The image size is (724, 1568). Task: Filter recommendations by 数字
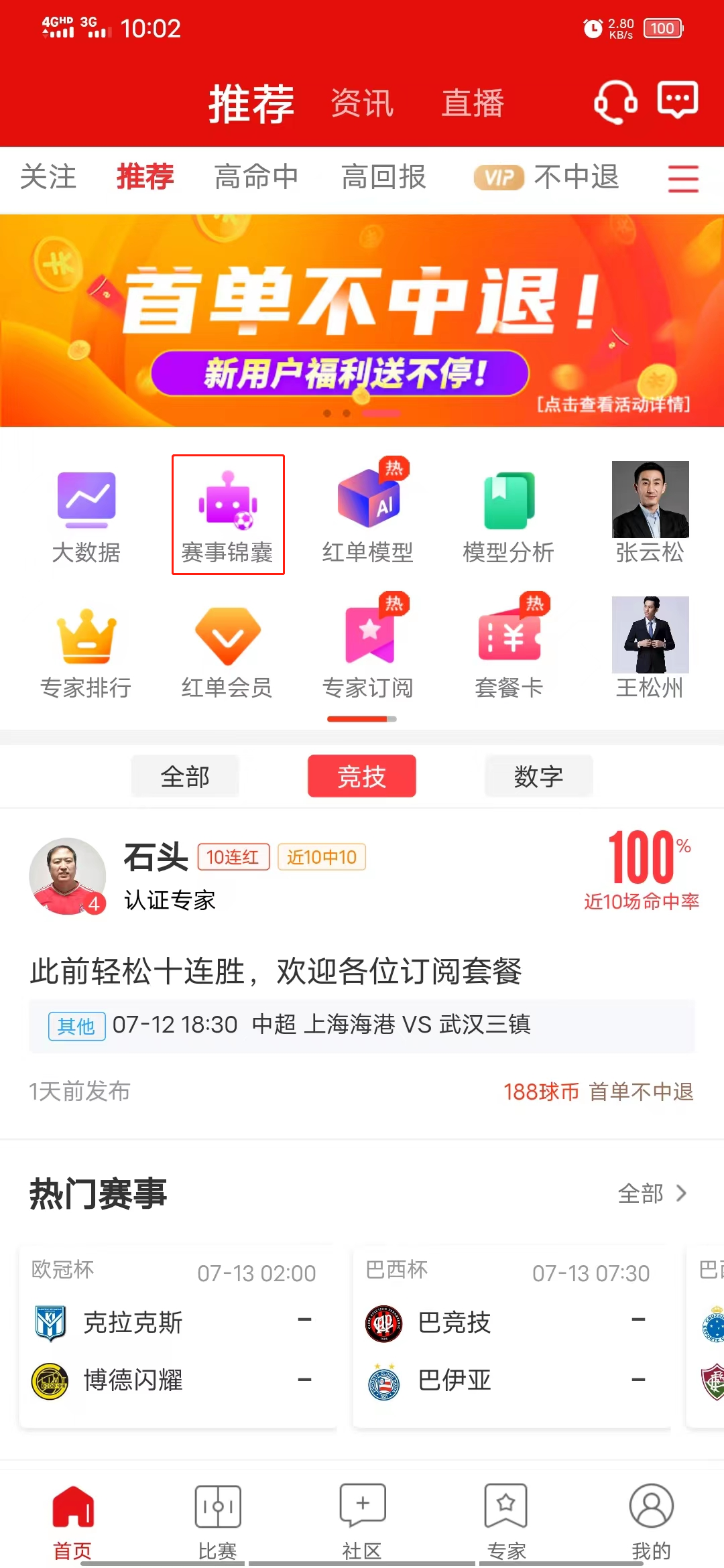coord(538,777)
